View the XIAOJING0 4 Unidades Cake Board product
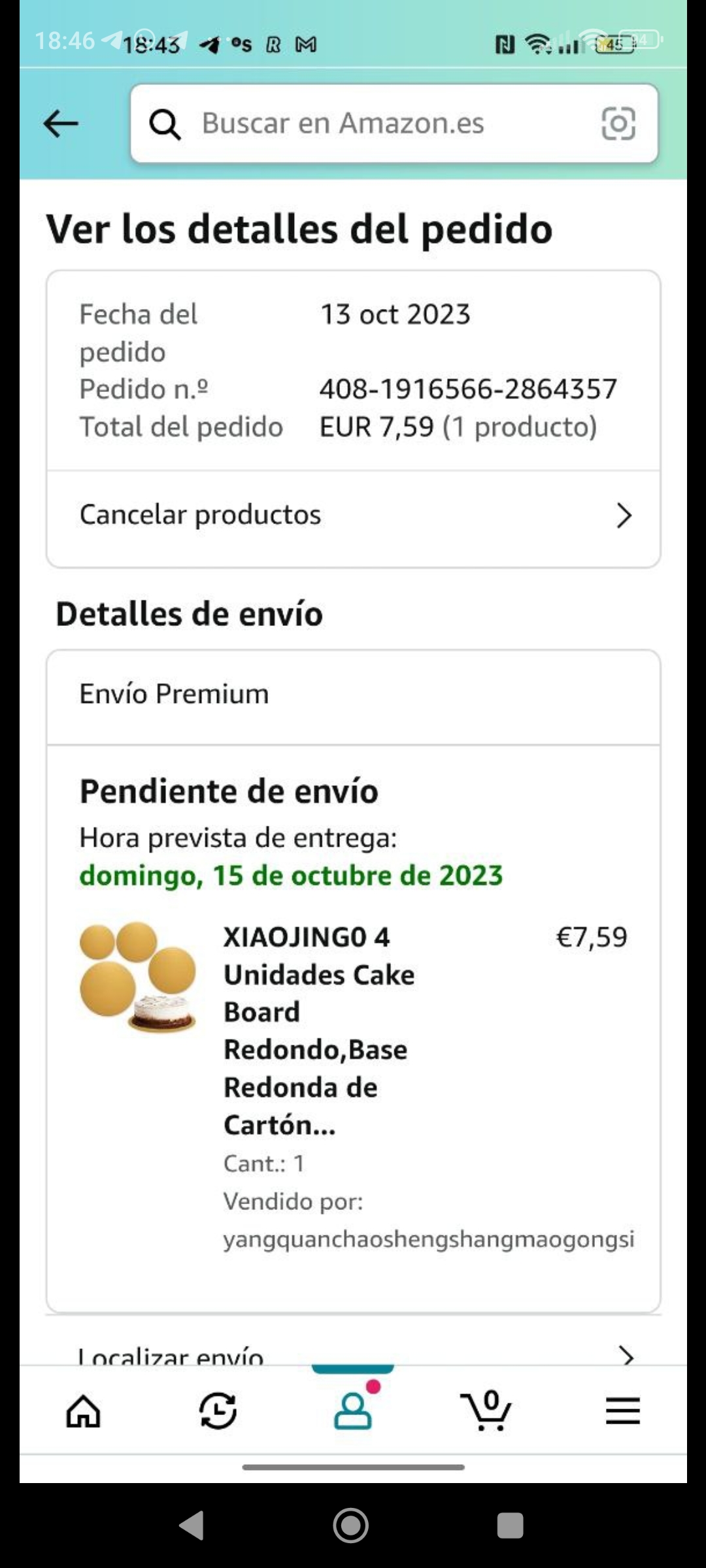Image resolution: width=706 pixels, height=1568 pixels. [x=319, y=1030]
